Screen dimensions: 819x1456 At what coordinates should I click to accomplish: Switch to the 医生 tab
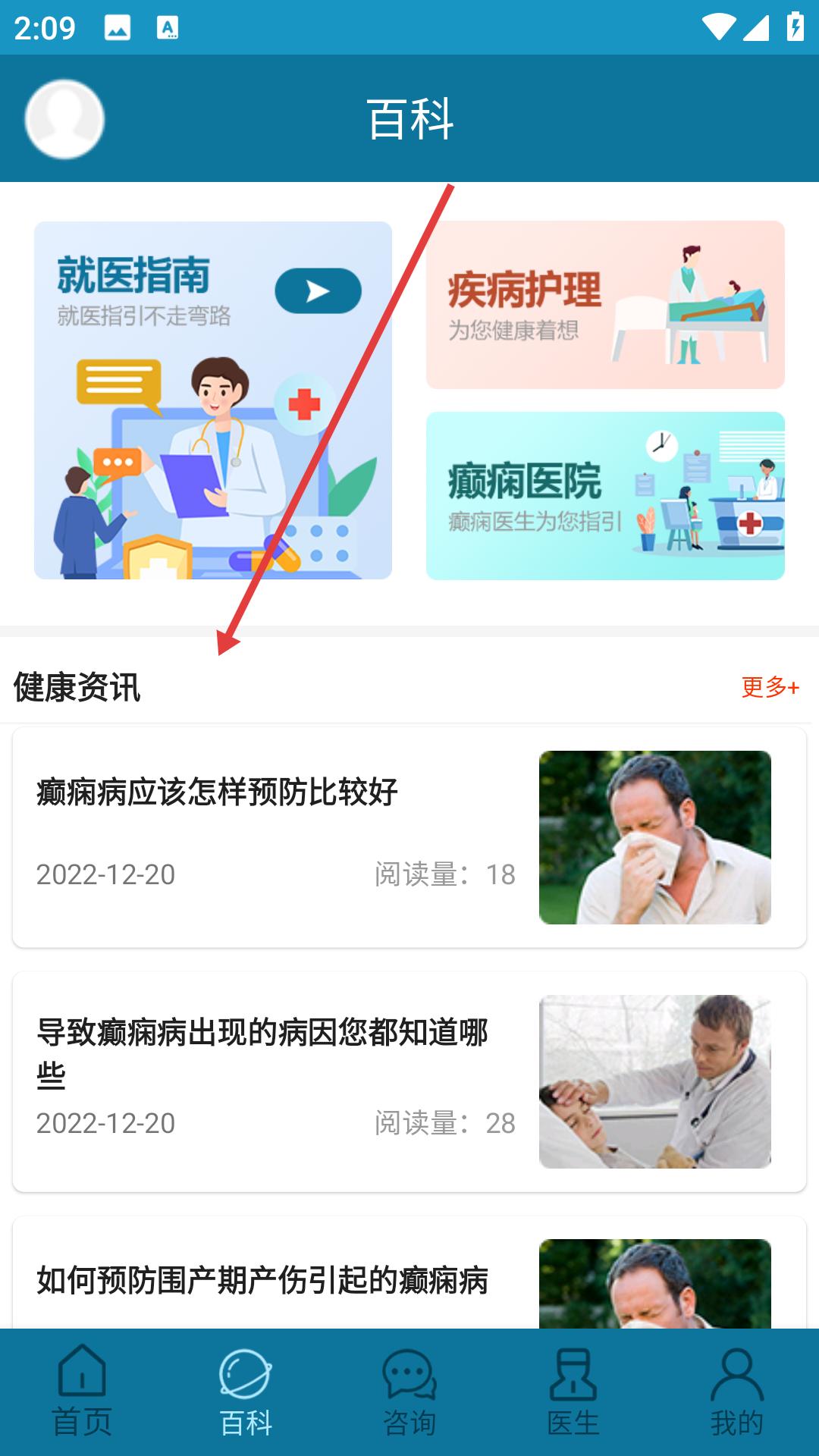(x=573, y=1392)
